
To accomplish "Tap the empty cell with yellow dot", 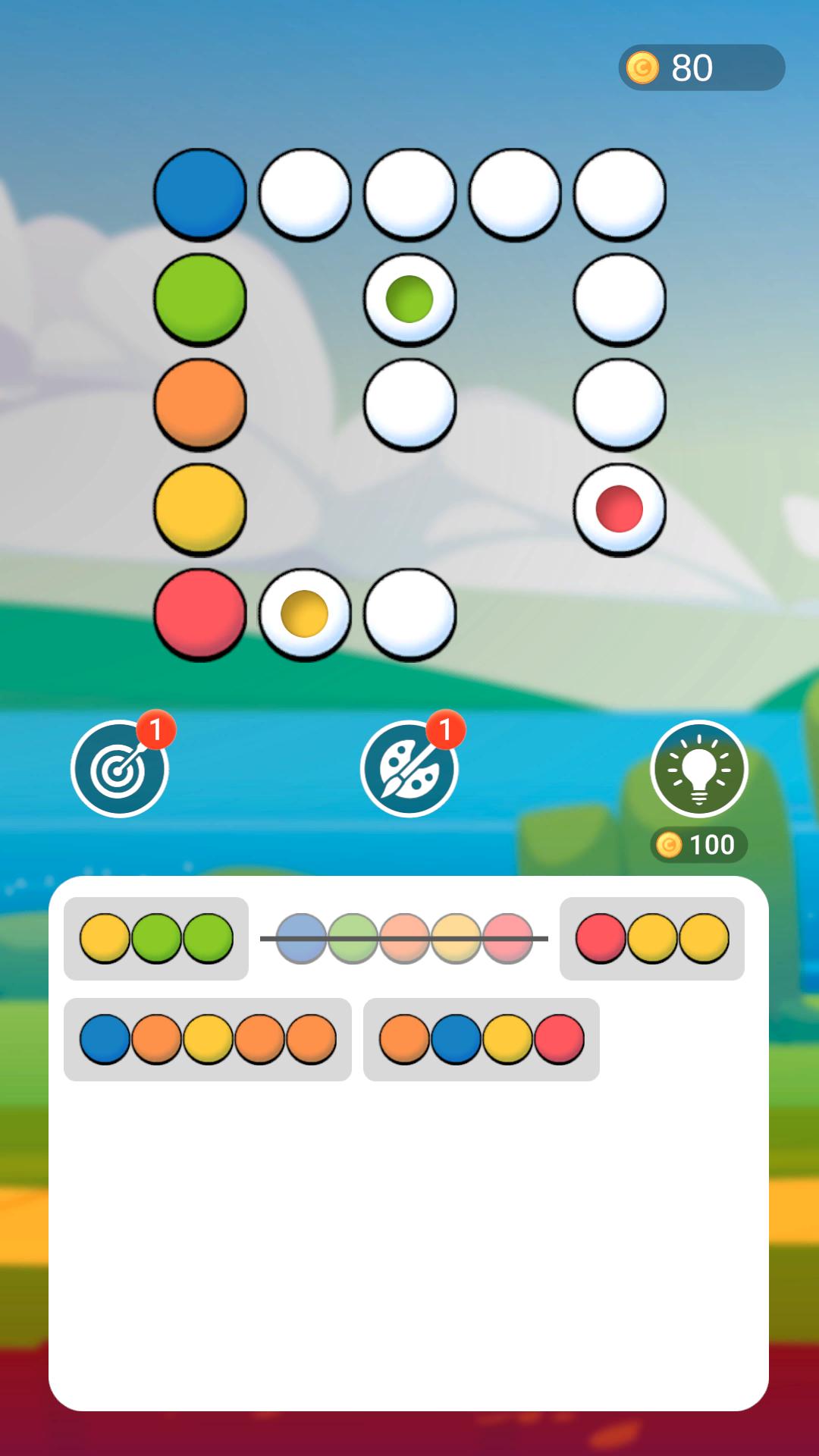I will 305,613.
